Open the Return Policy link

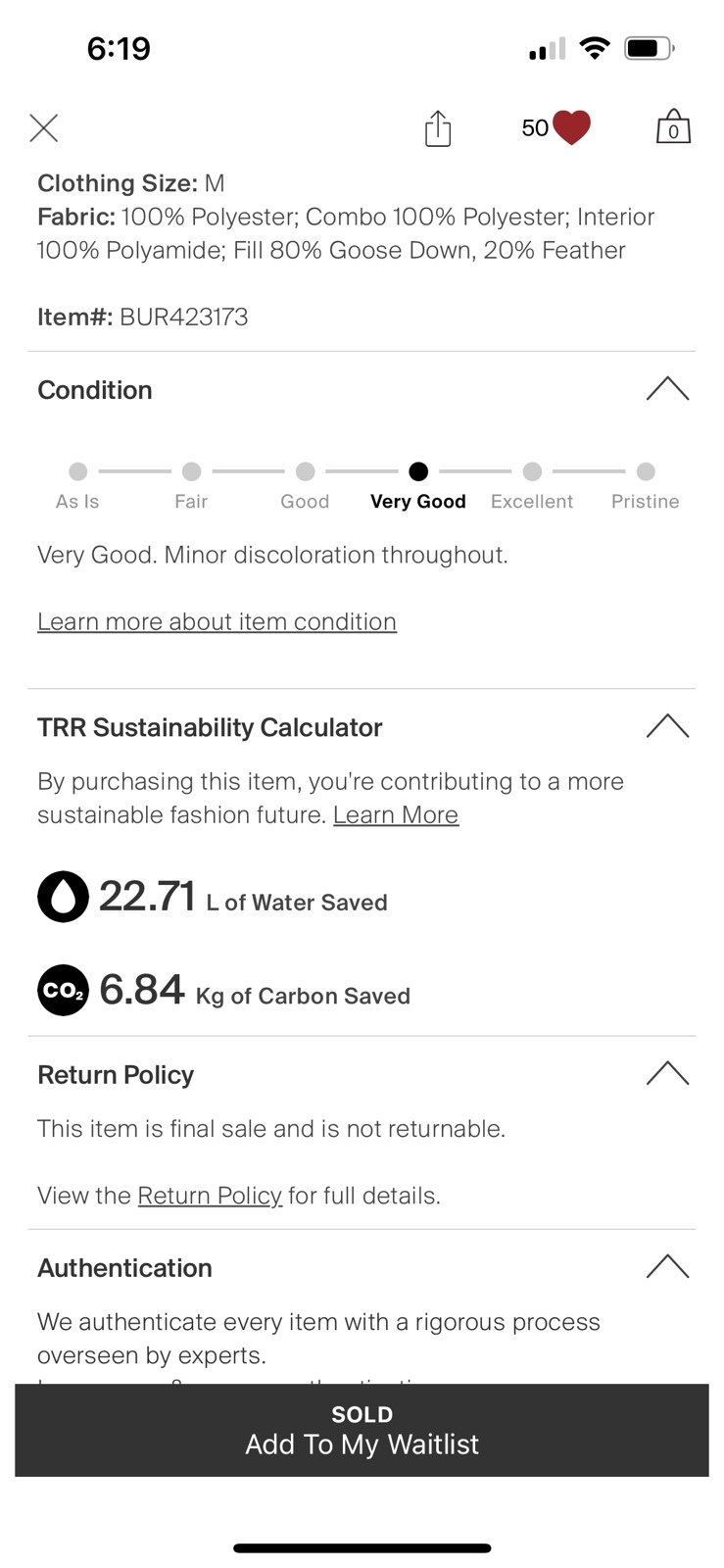click(210, 1196)
